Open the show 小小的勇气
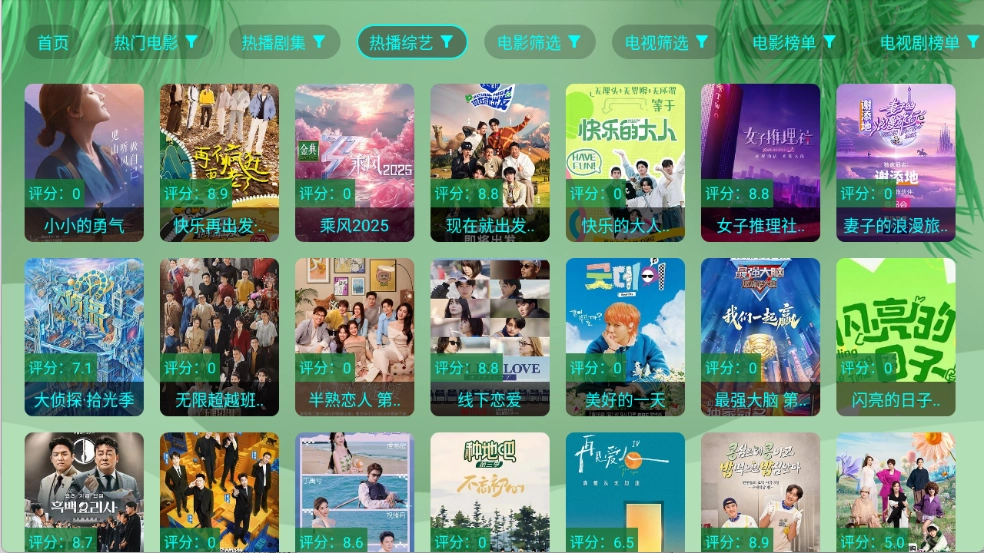This screenshot has width=984, height=553. tap(84, 162)
